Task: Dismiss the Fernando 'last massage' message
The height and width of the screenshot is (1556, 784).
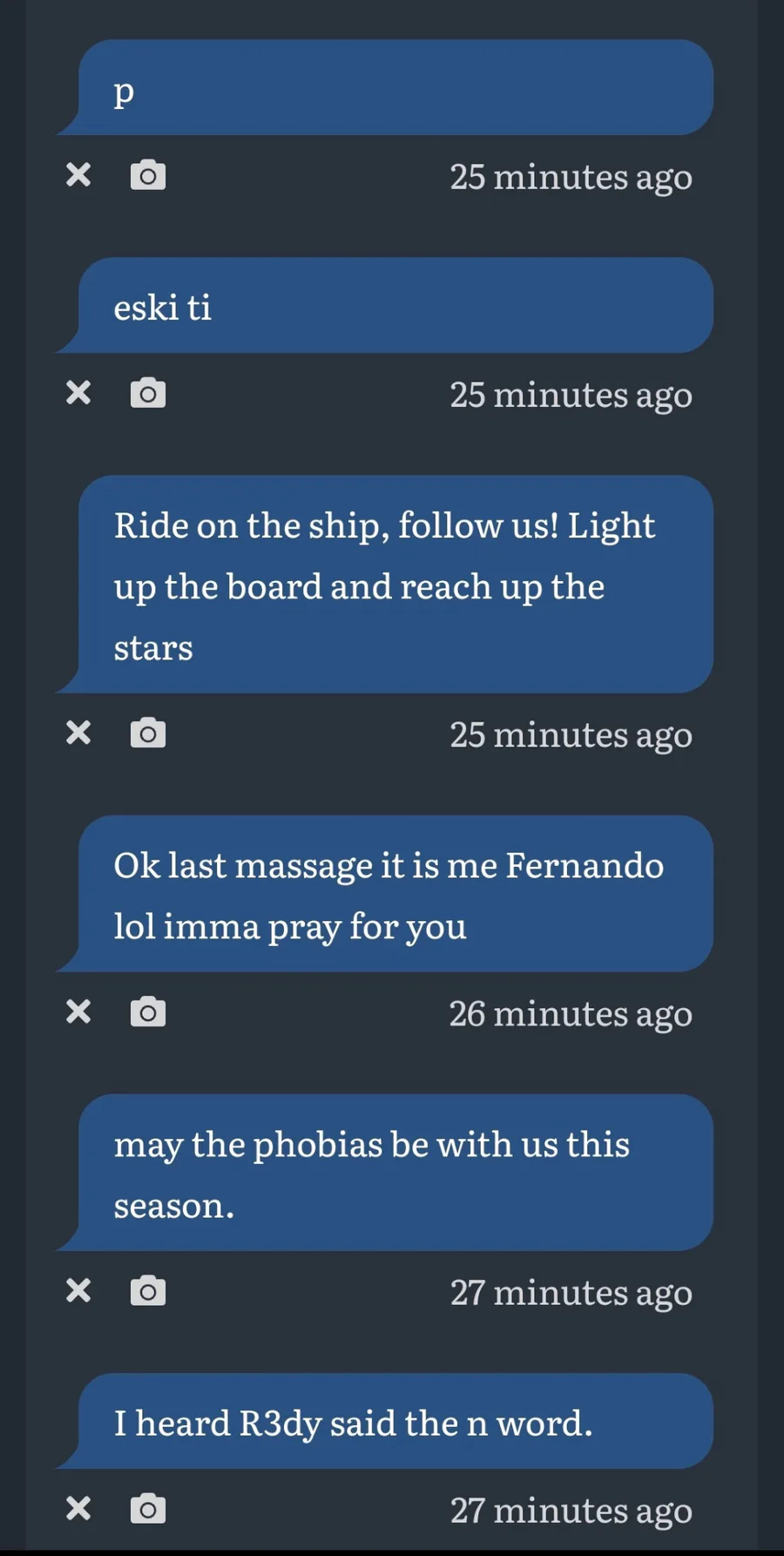Action: (x=78, y=1011)
